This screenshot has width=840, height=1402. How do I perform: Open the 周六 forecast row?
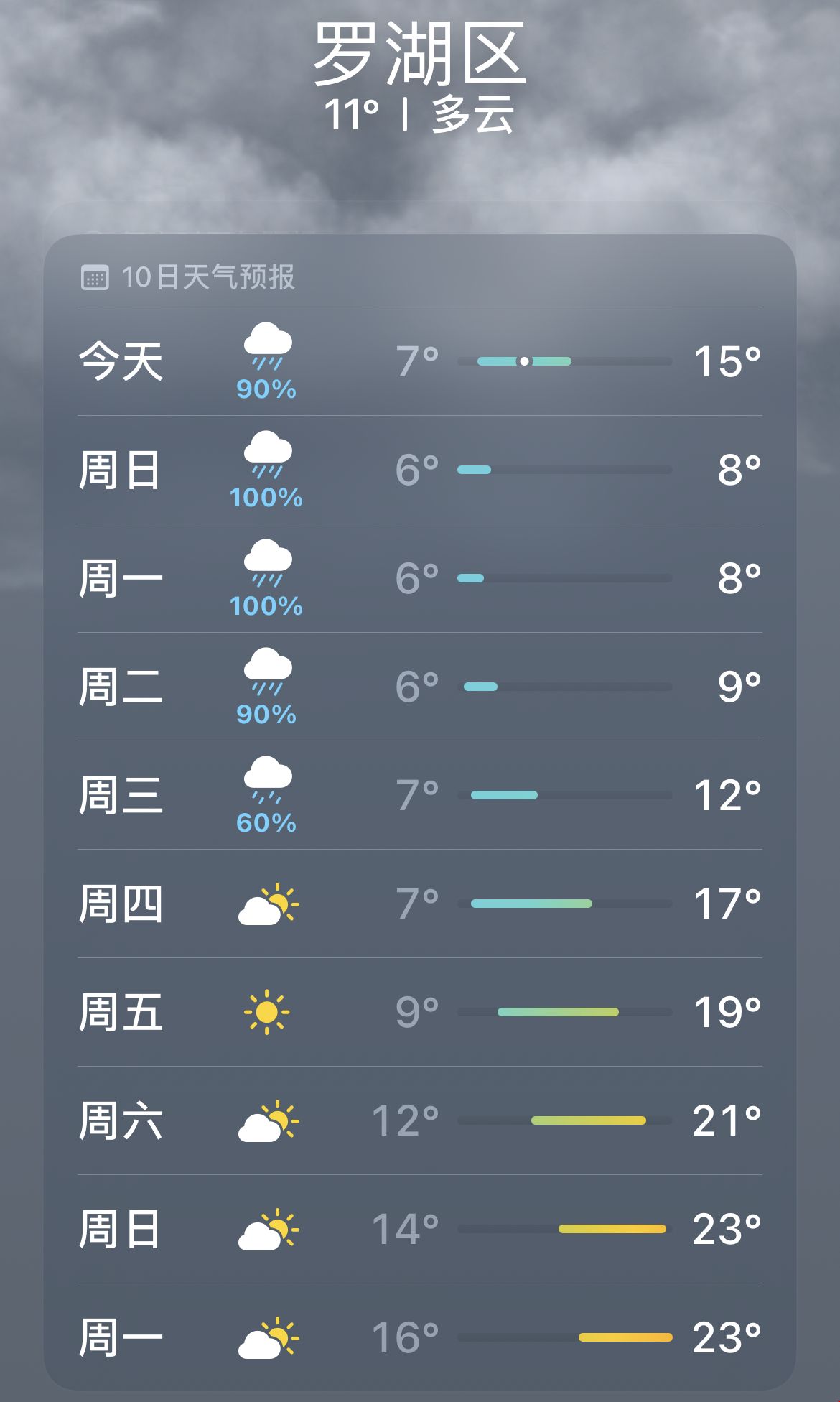click(420, 1120)
